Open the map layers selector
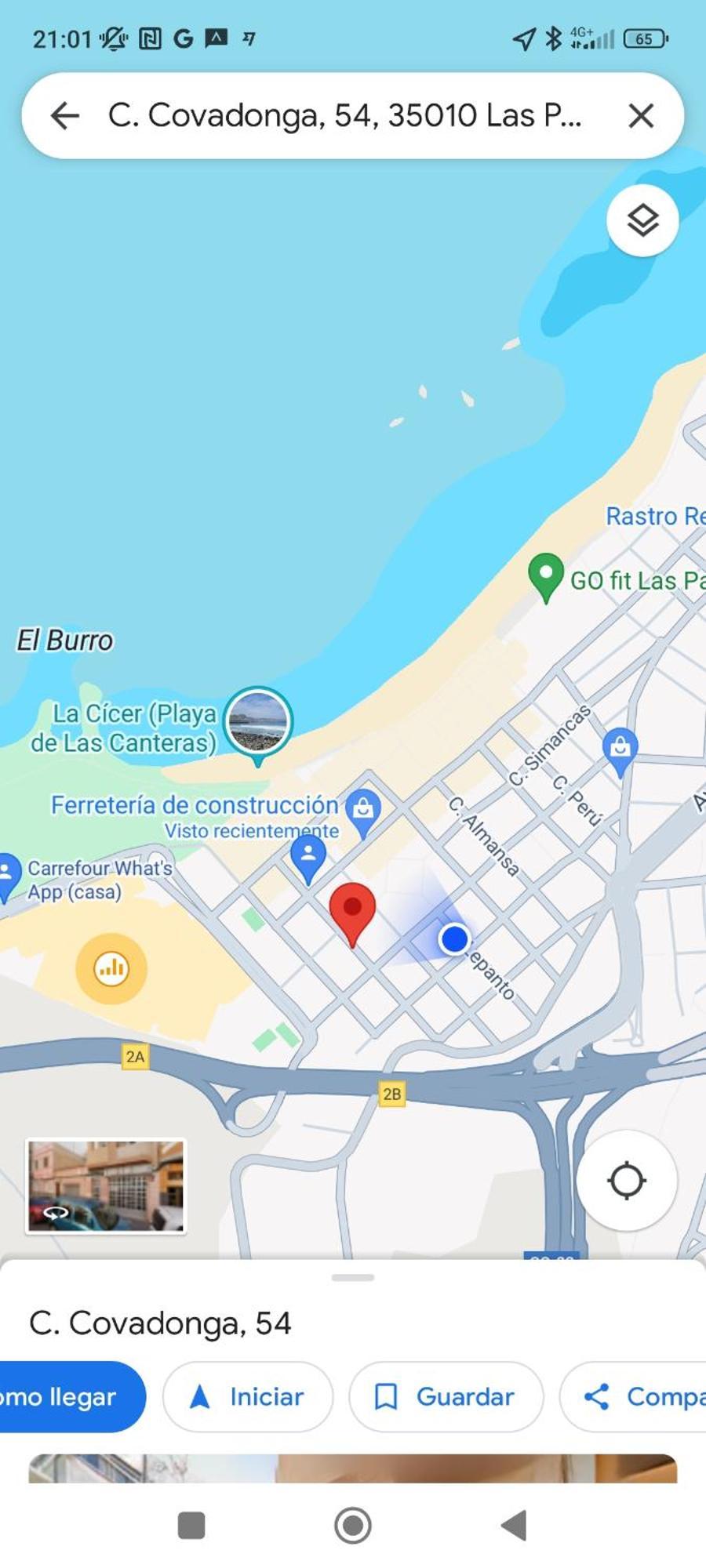 642,220
